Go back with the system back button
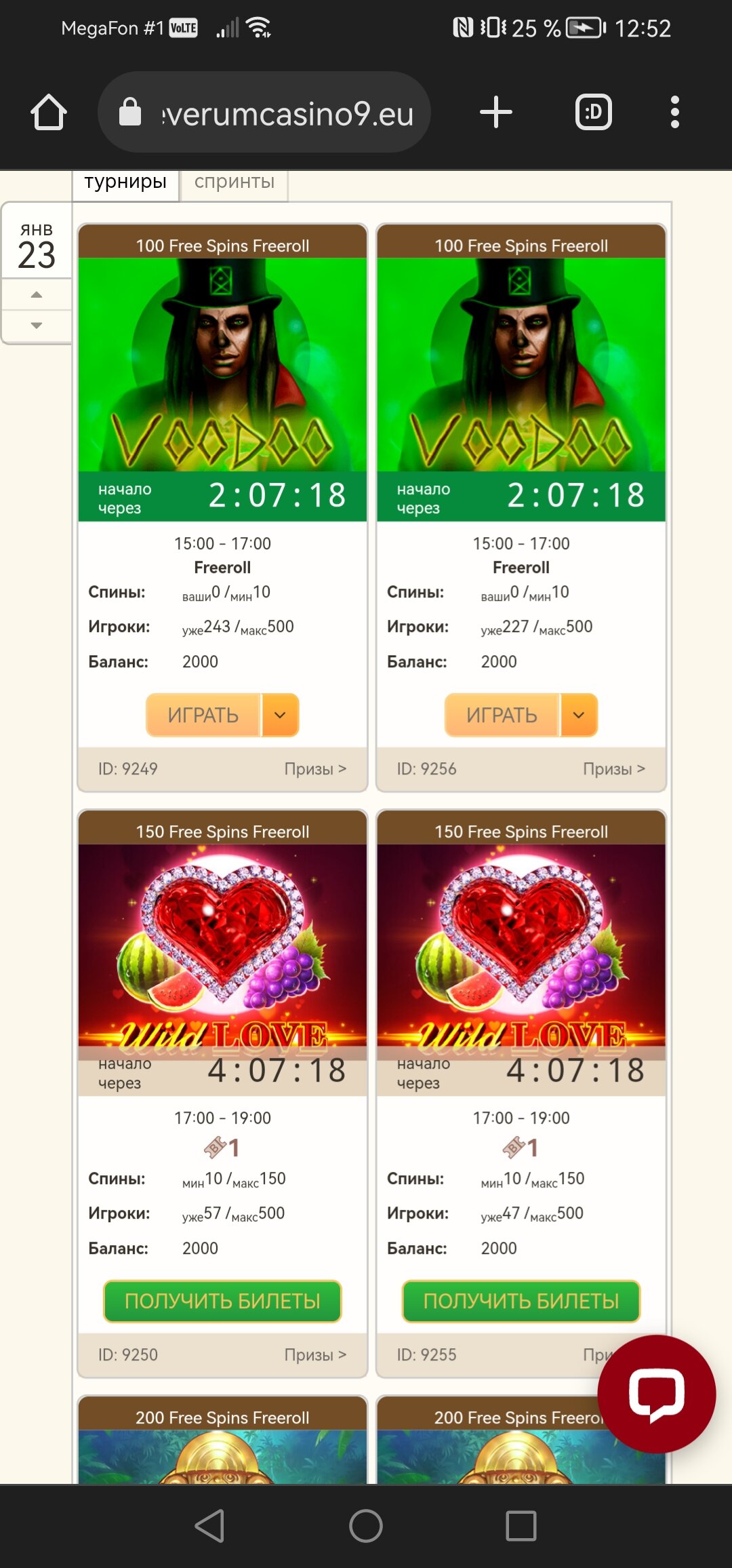This screenshot has height=1568, width=732. coord(210,1526)
